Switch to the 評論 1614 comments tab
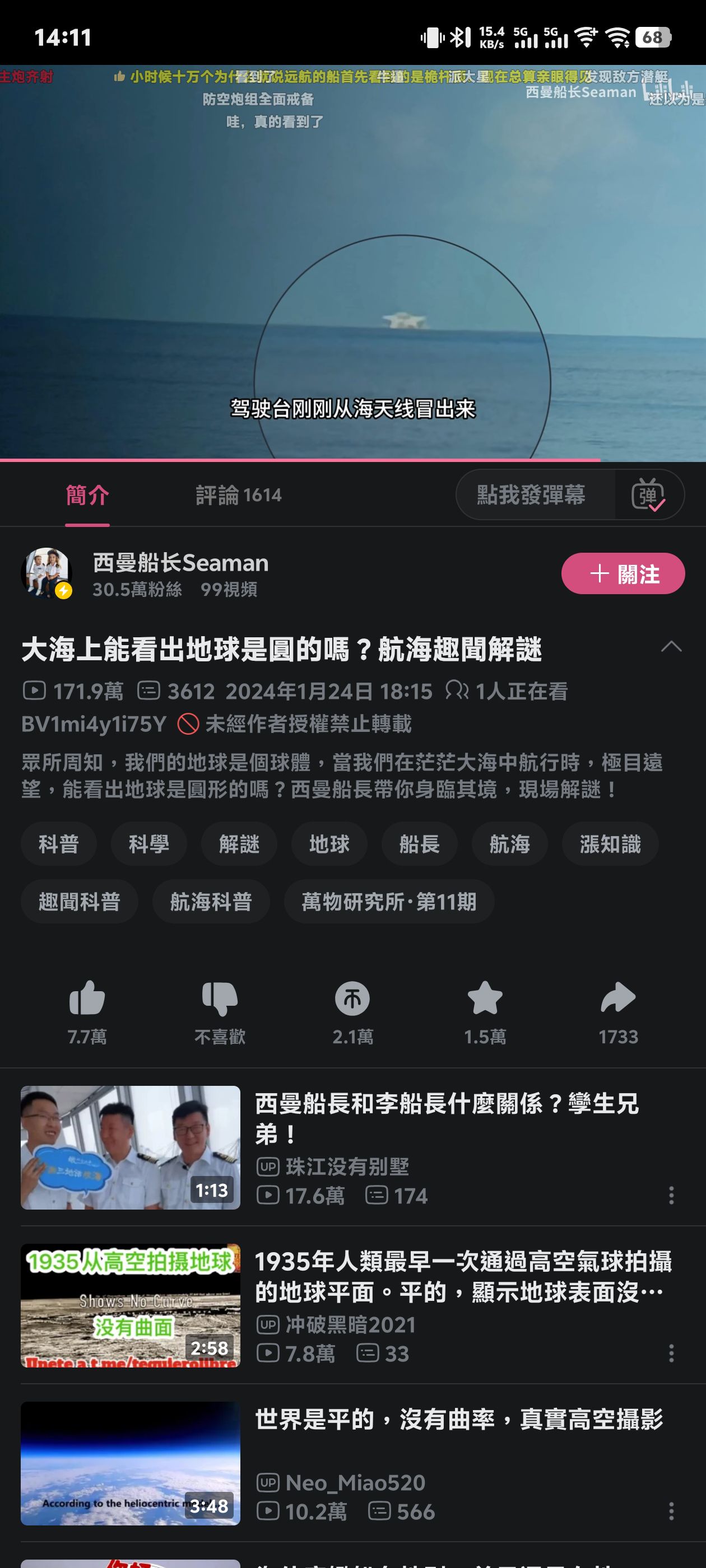The height and width of the screenshot is (1568, 706). click(238, 495)
